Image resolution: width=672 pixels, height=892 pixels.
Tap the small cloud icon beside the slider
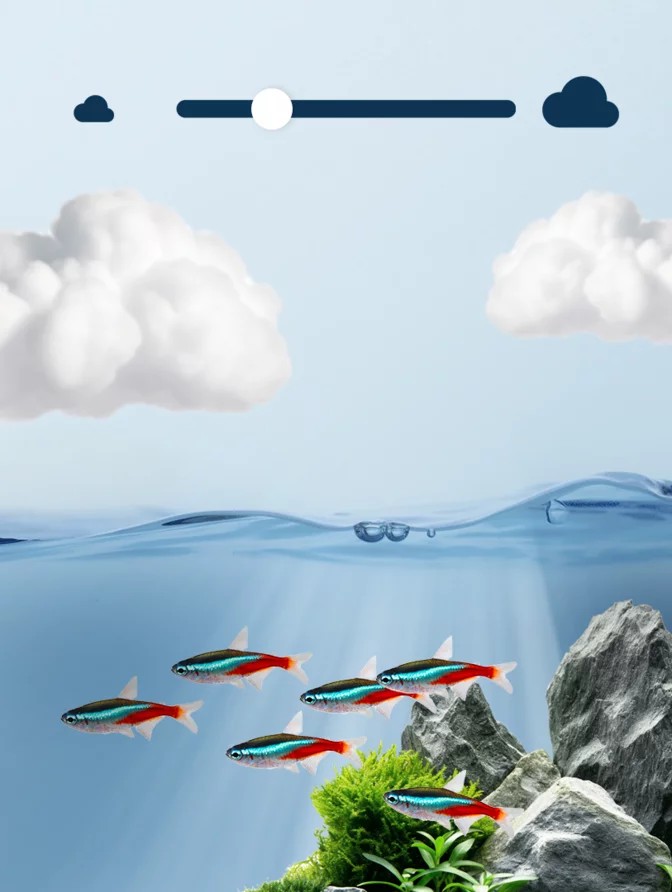94,109
